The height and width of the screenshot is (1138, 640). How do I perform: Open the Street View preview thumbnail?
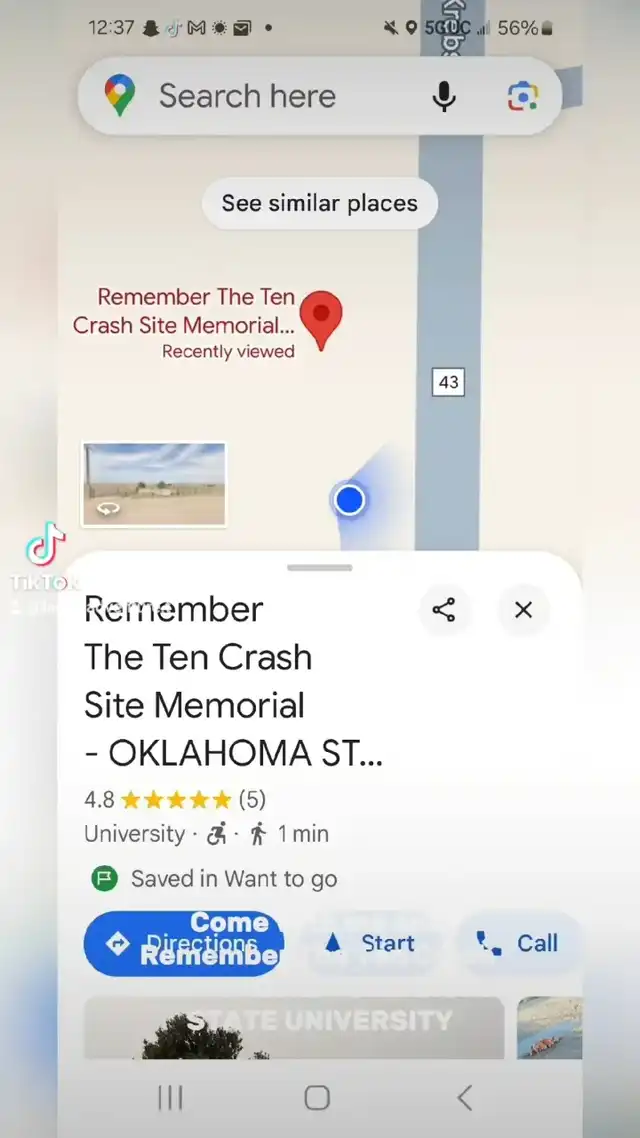tap(154, 484)
